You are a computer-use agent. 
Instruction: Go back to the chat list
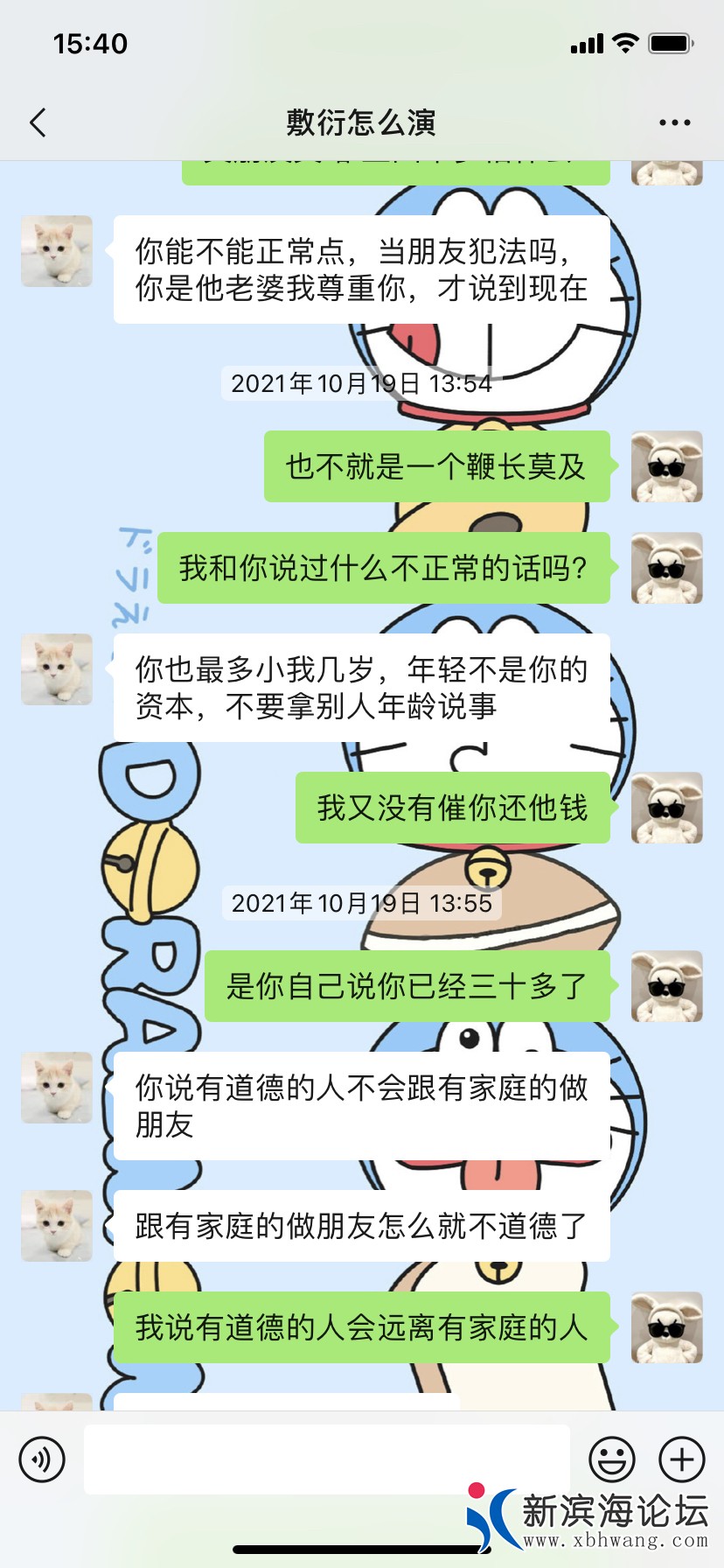tap(38, 122)
